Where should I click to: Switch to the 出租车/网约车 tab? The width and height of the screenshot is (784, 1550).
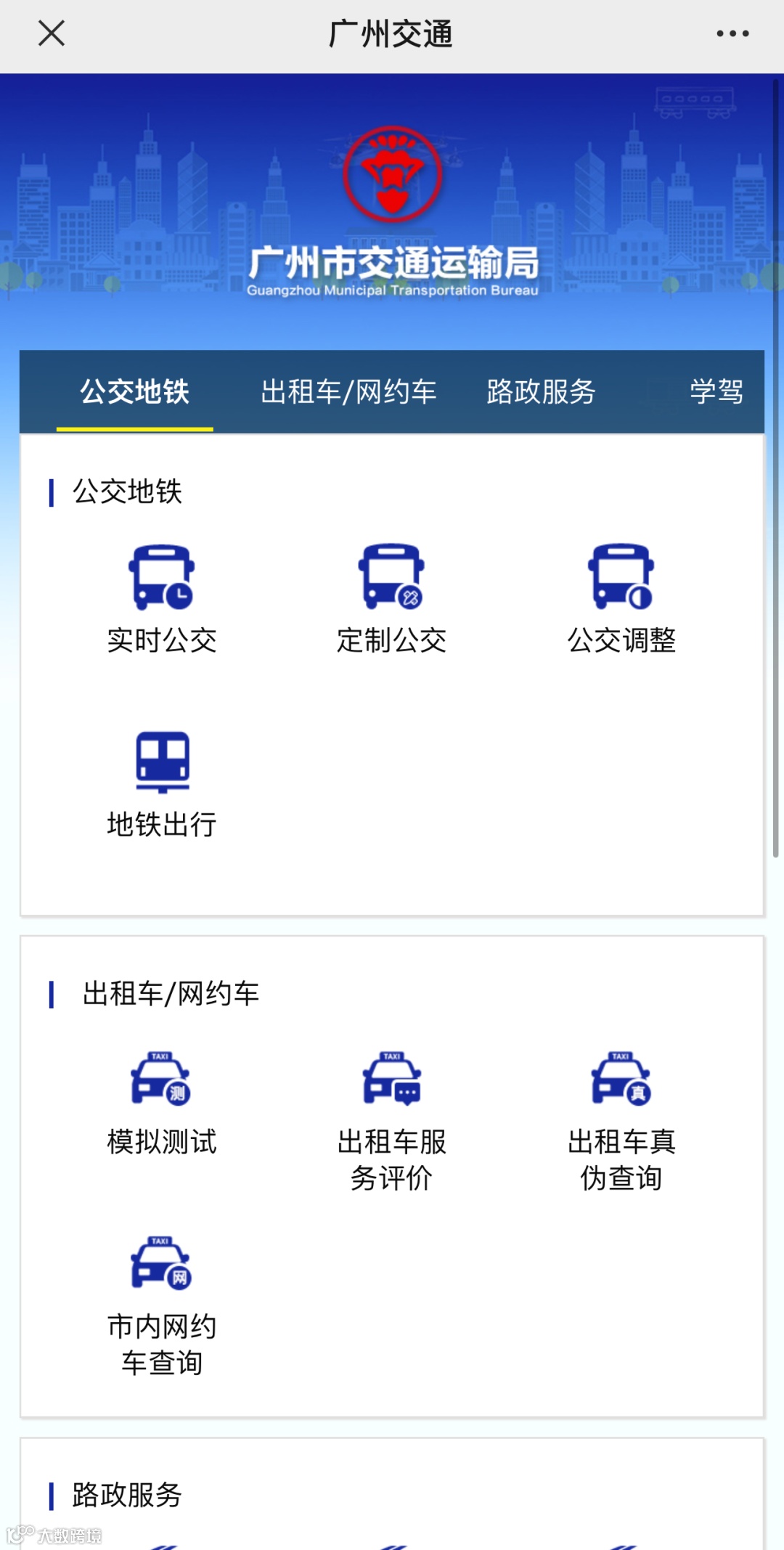coord(348,392)
